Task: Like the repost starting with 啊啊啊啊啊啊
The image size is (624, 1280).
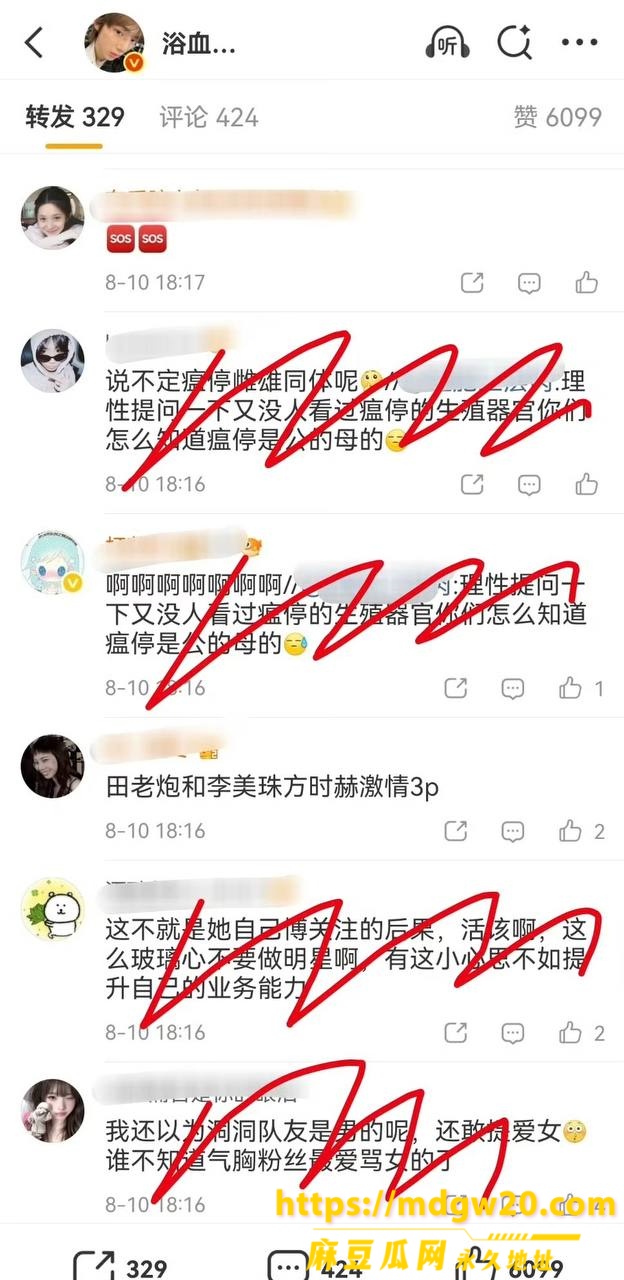Action: [581, 687]
